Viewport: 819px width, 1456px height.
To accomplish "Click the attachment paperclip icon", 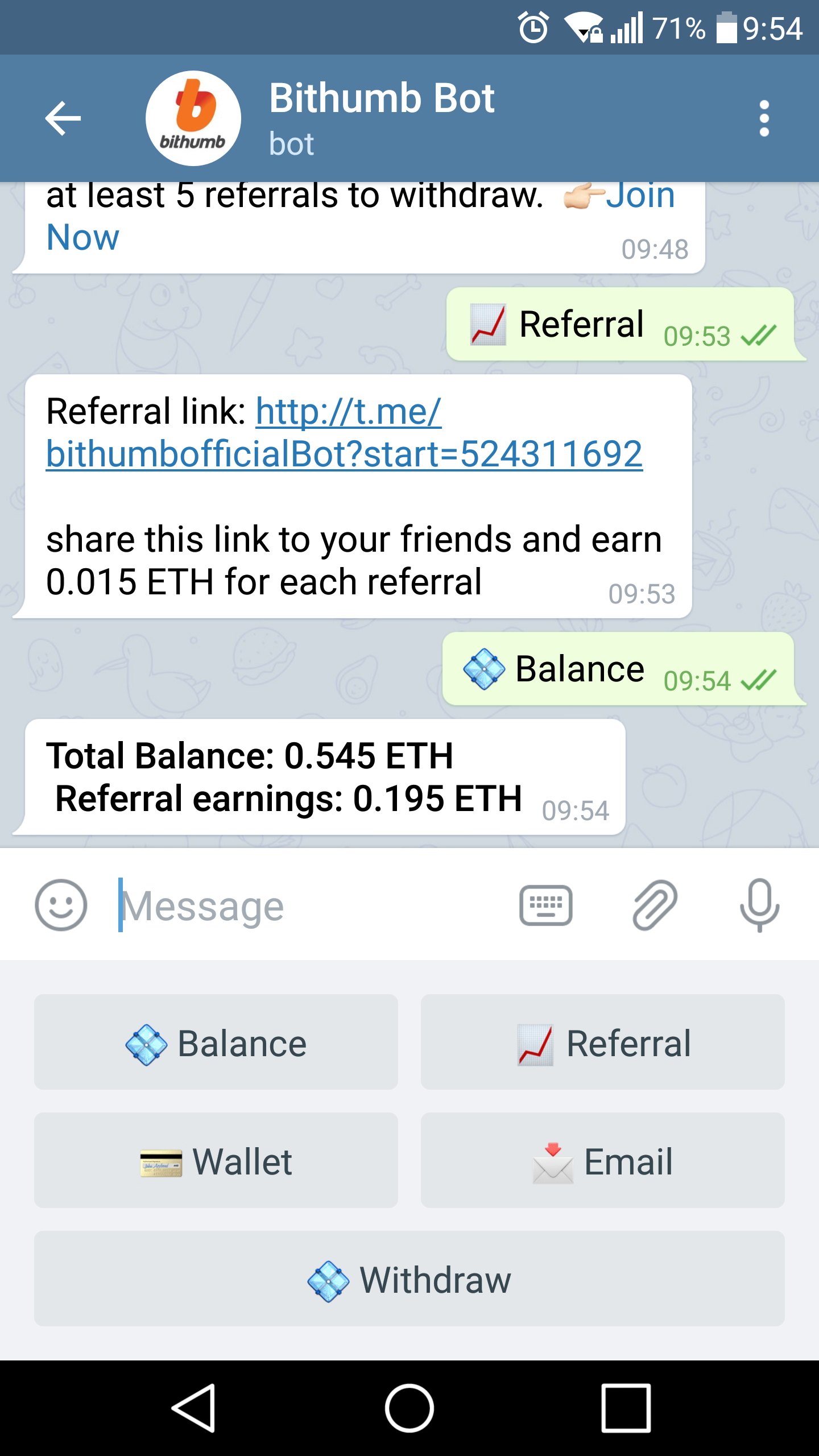I will [653, 905].
